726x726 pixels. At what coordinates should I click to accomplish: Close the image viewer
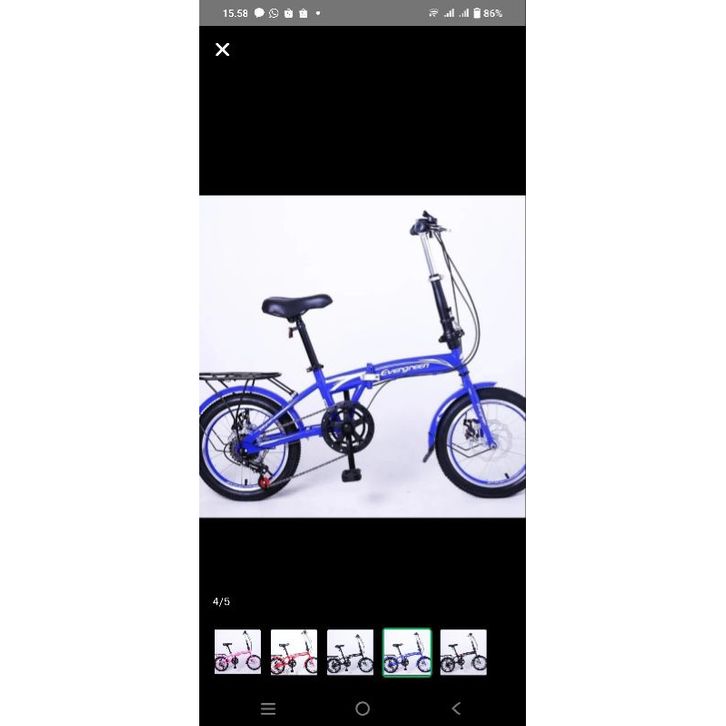(222, 50)
